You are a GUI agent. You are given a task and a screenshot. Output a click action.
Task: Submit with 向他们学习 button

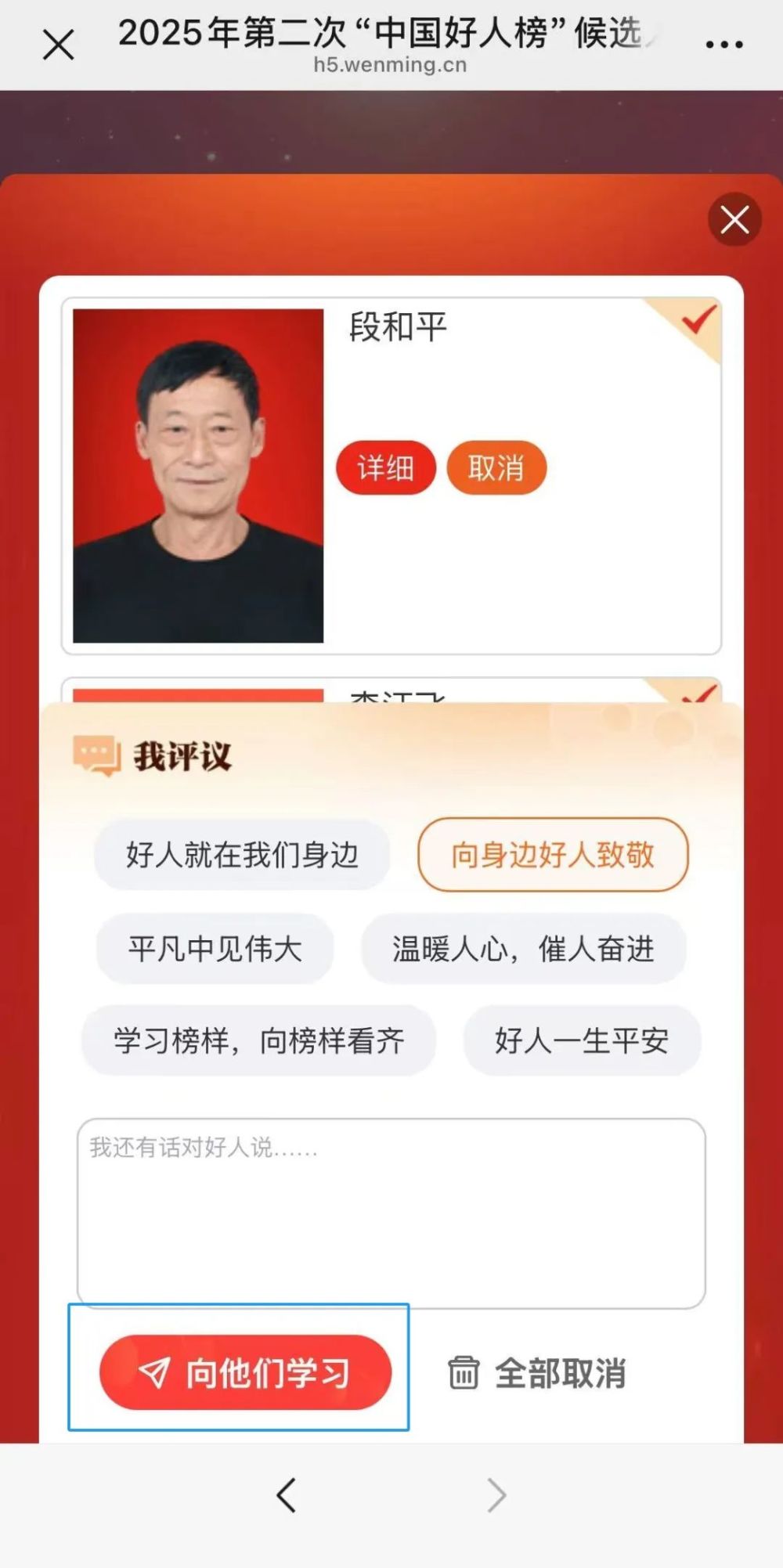(245, 1372)
